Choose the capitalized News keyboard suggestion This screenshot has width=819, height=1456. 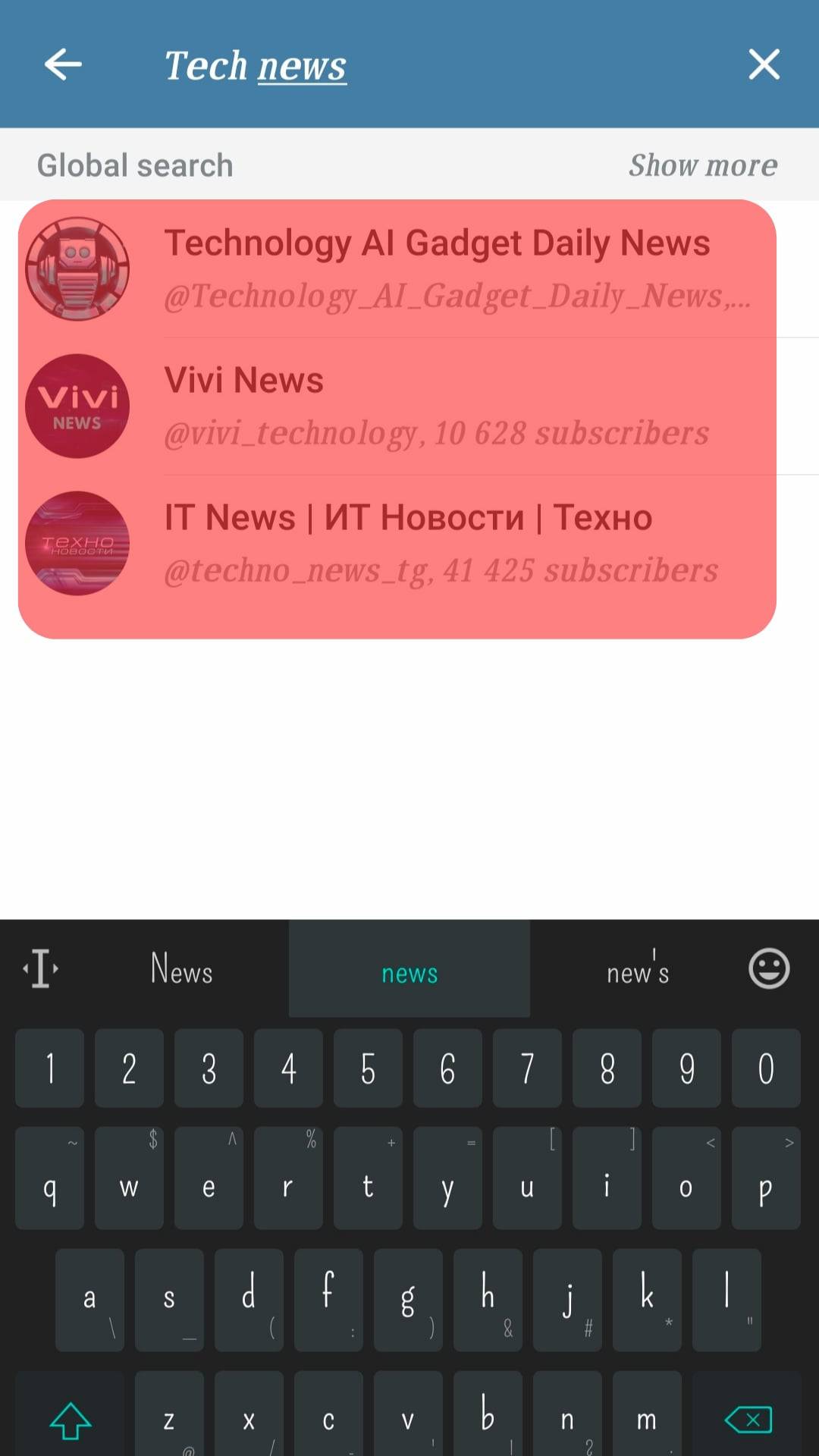(x=181, y=970)
